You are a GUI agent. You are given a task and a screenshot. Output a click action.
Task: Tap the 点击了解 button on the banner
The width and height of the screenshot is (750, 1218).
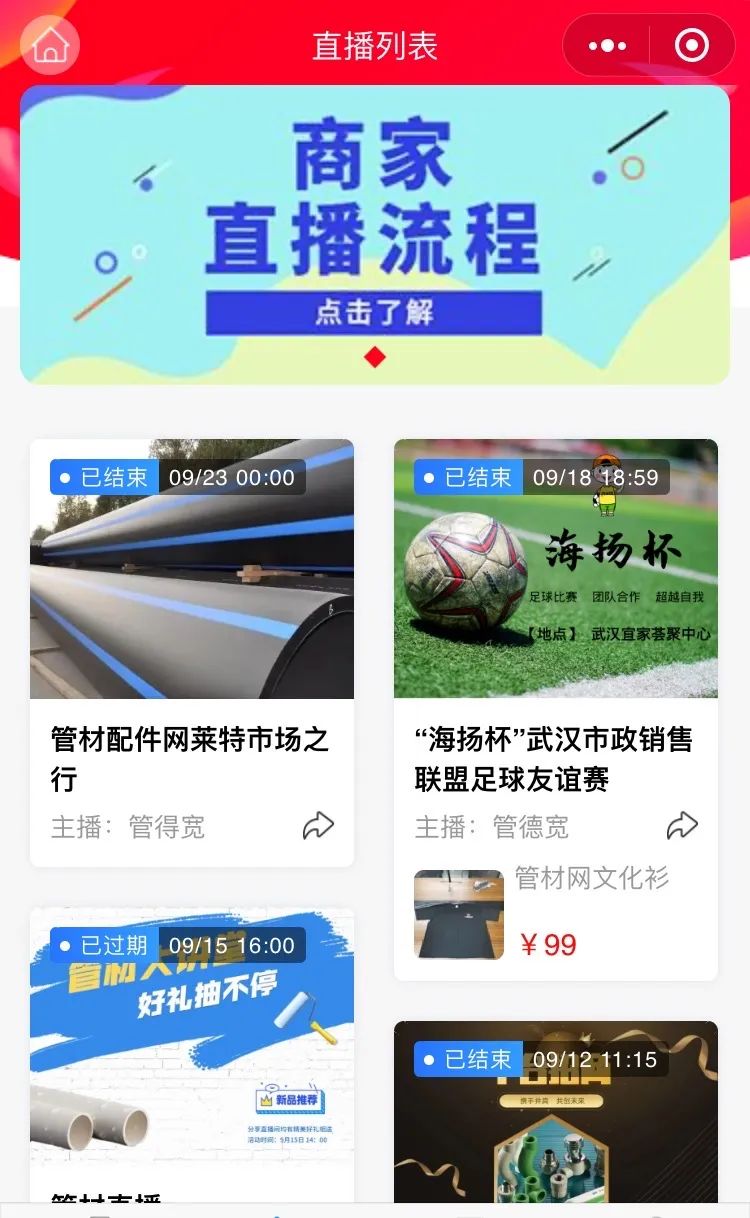coord(375,312)
